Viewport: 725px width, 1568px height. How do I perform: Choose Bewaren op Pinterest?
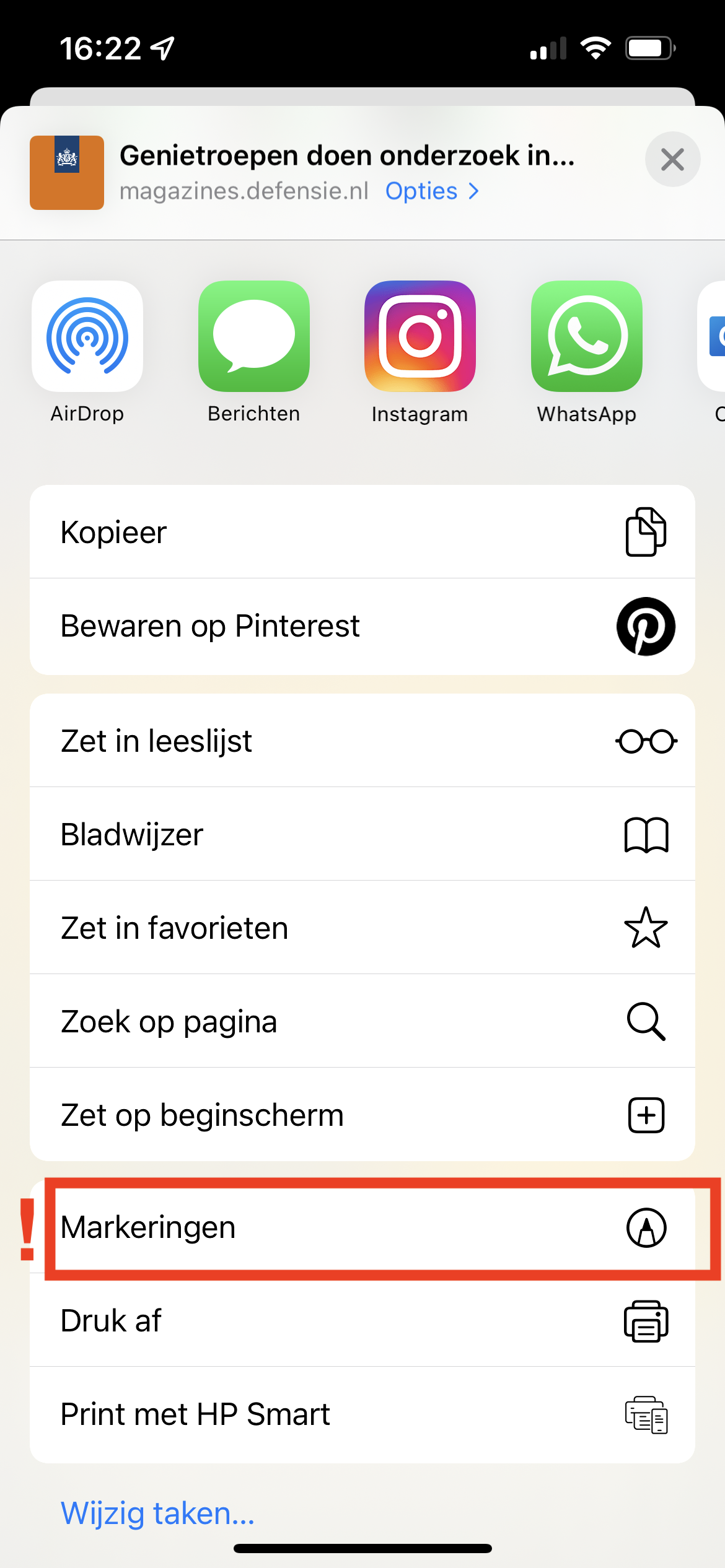coord(362,626)
